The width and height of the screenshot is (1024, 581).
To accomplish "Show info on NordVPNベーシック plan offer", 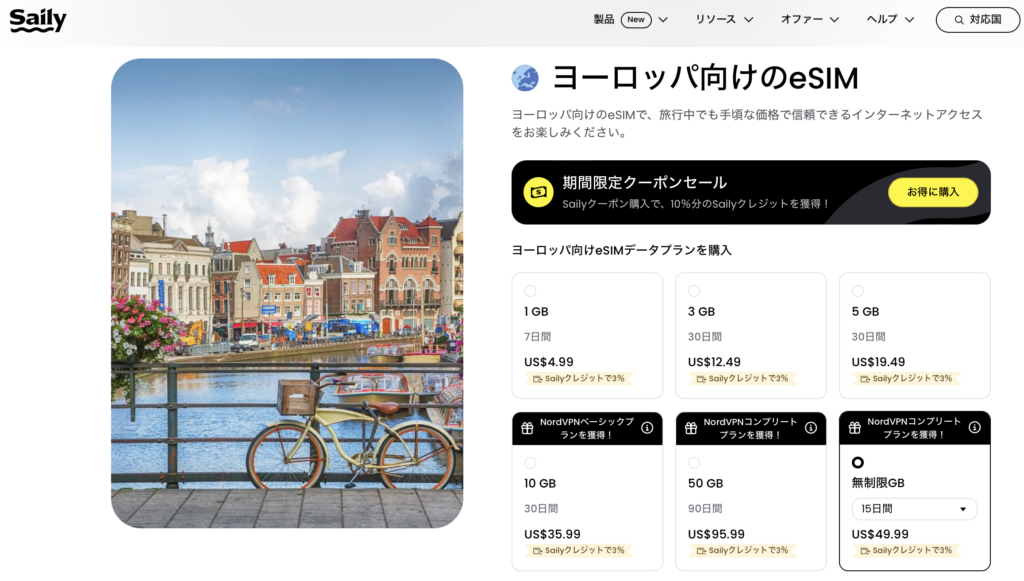I will click(647, 428).
